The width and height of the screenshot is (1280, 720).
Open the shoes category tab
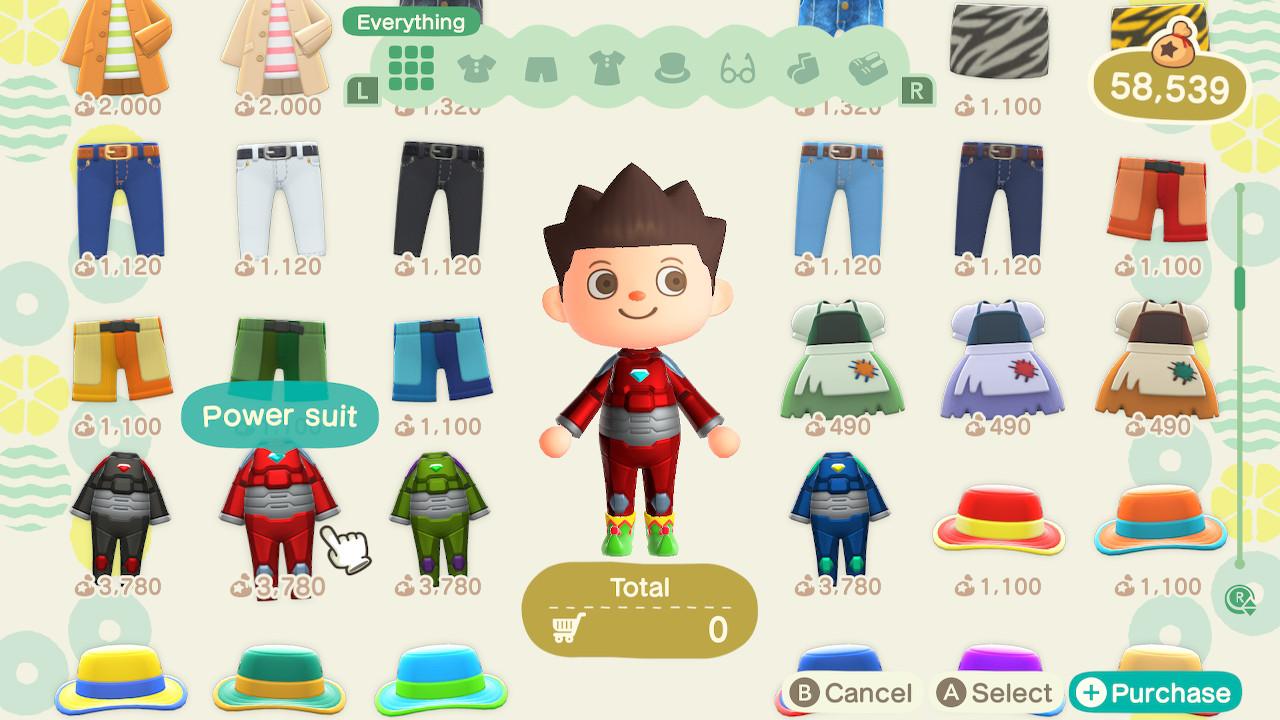click(867, 69)
